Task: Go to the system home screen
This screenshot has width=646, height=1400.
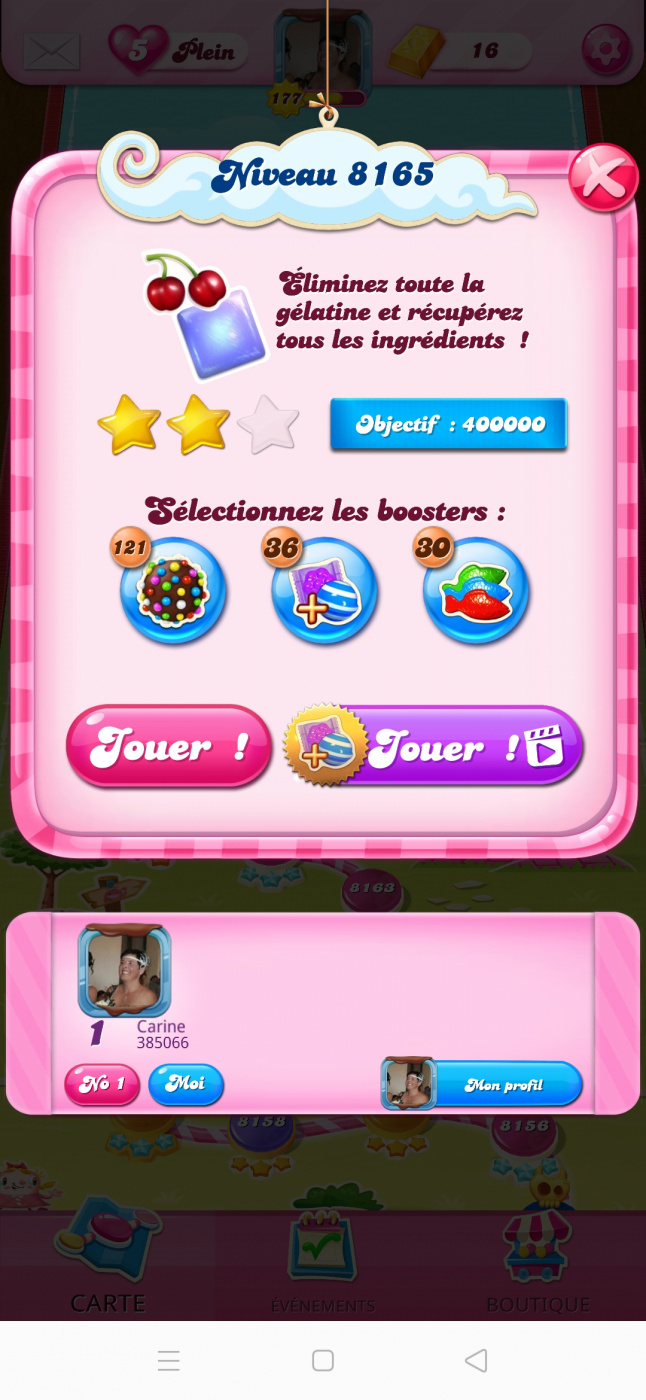Action: click(x=322, y=1360)
